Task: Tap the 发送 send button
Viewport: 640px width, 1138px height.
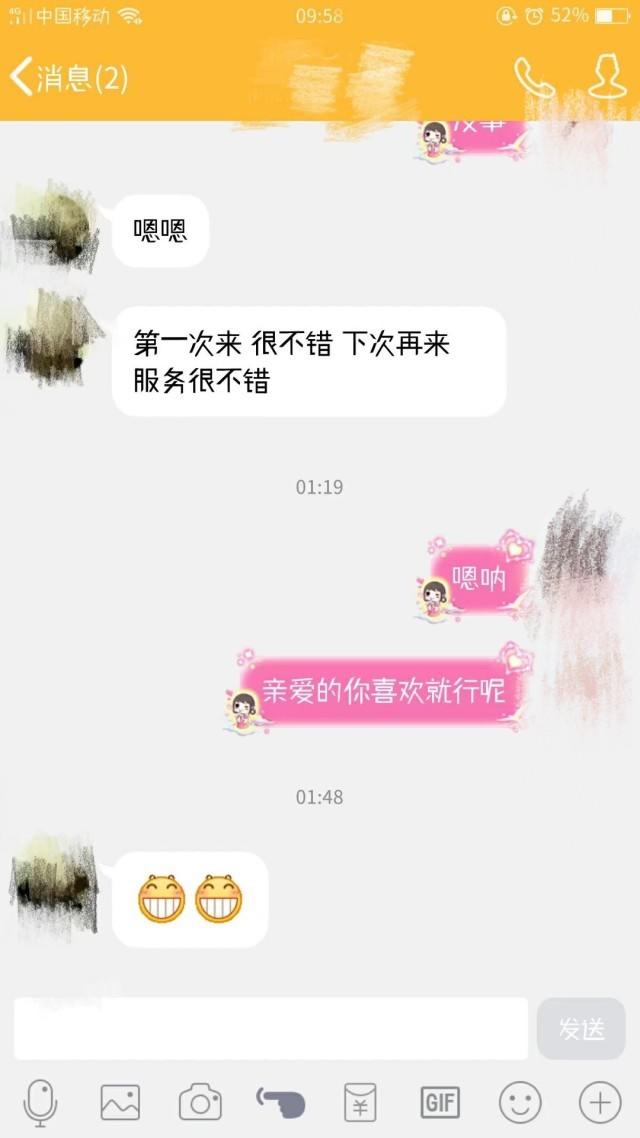Action: 581,1028
